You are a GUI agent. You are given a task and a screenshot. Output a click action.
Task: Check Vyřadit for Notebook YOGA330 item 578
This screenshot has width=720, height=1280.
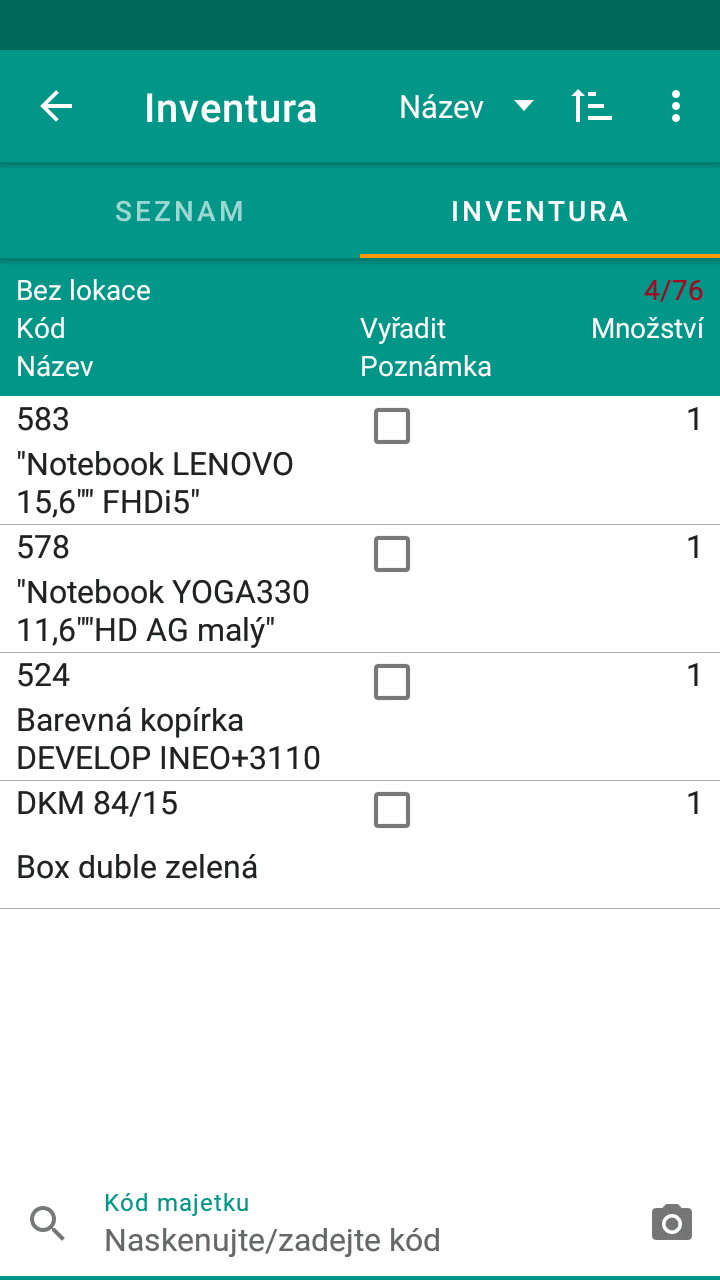pyautogui.click(x=392, y=554)
